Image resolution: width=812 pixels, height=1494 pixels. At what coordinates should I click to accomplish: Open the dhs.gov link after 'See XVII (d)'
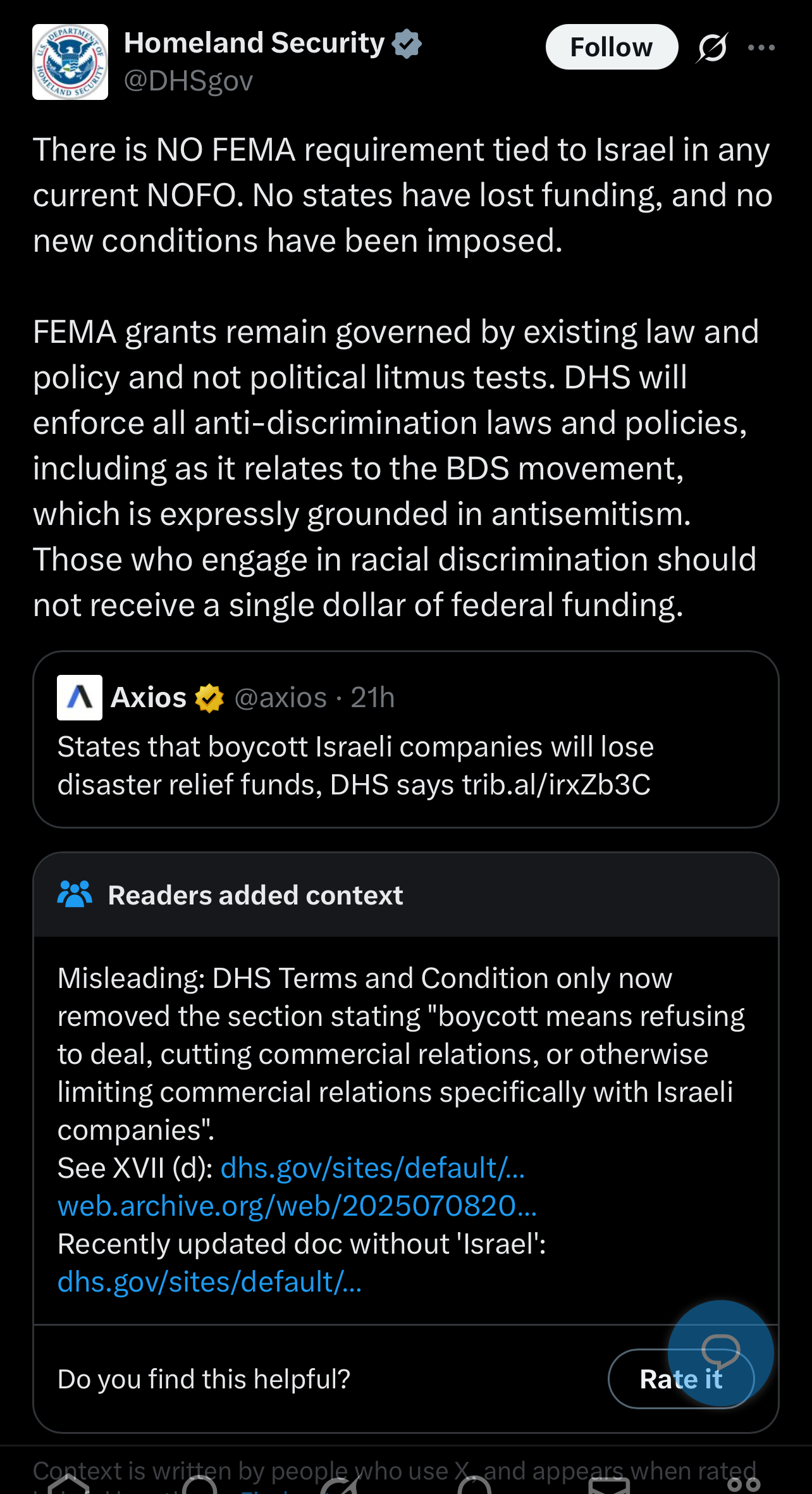click(x=372, y=1168)
